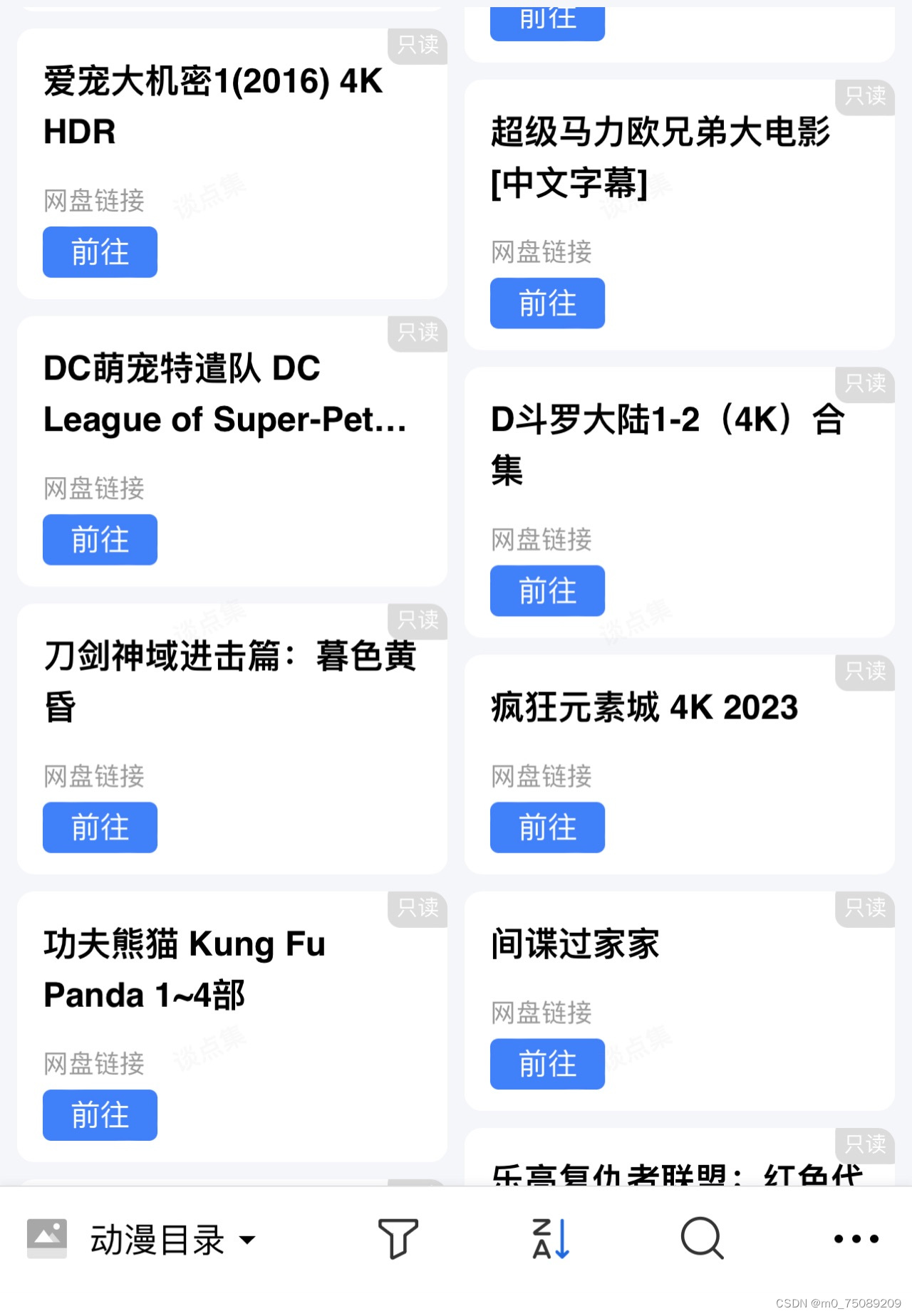The width and height of the screenshot is (912, 1316).
Task: Open the filter icon in bottom toolbar
Action: click(398, 1238)
